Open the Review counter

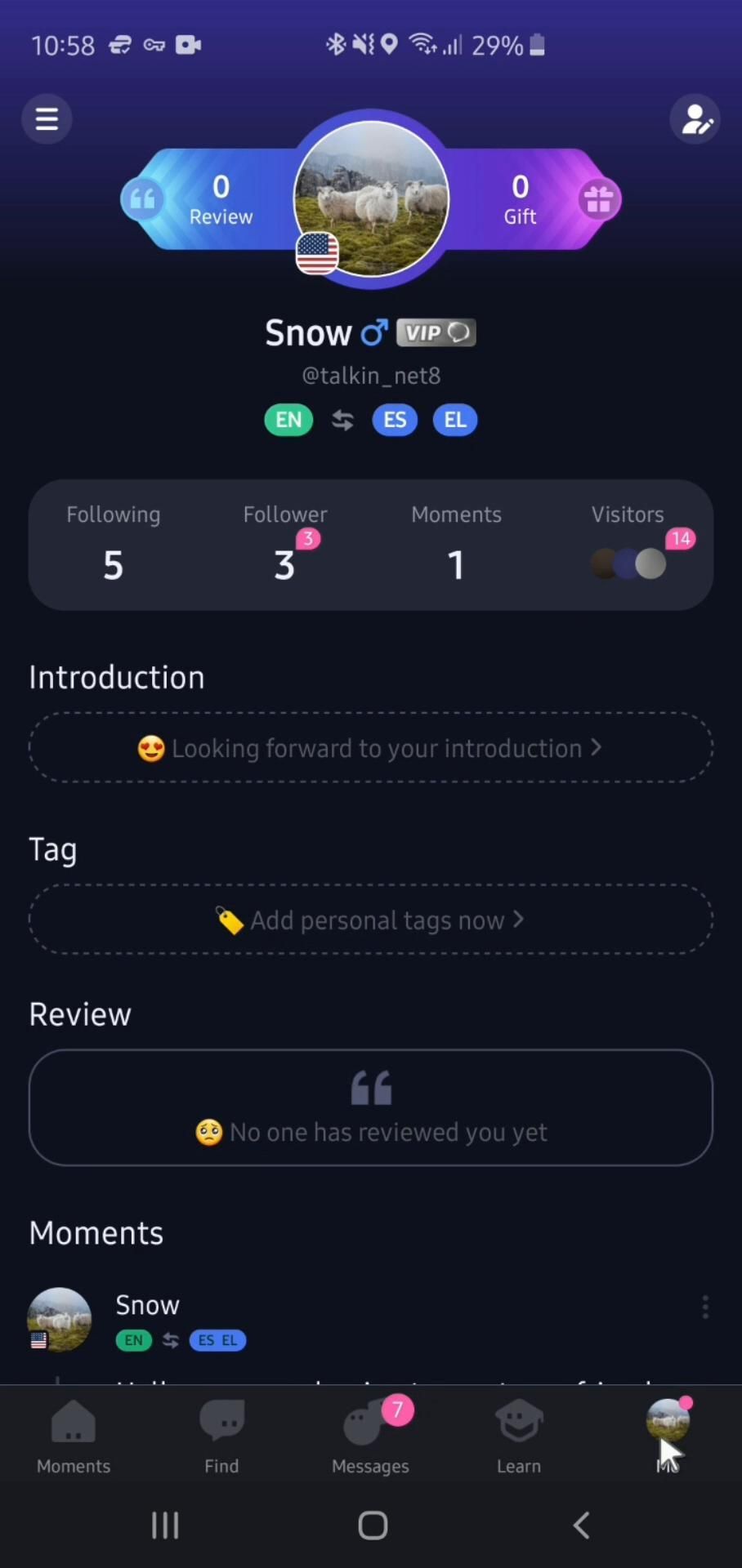(220, 199)
